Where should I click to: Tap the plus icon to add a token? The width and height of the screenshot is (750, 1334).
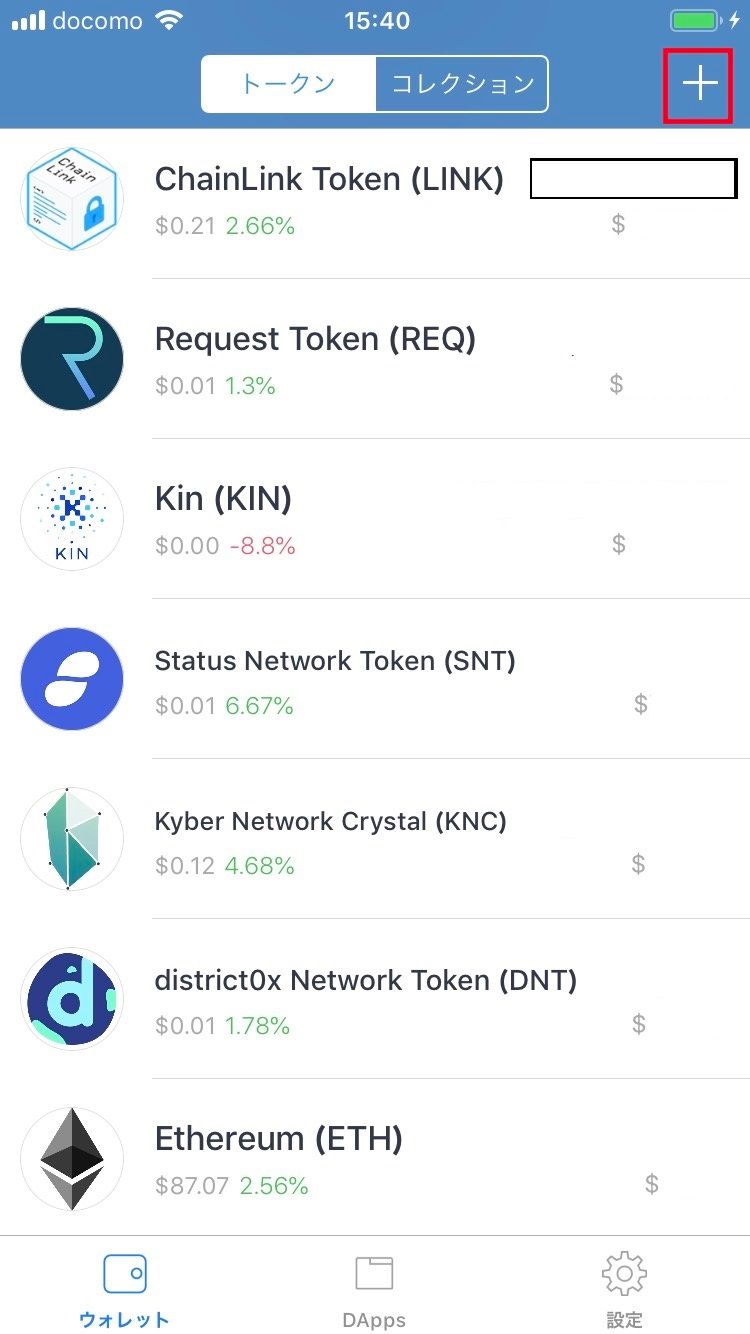(x=699, y=84)
